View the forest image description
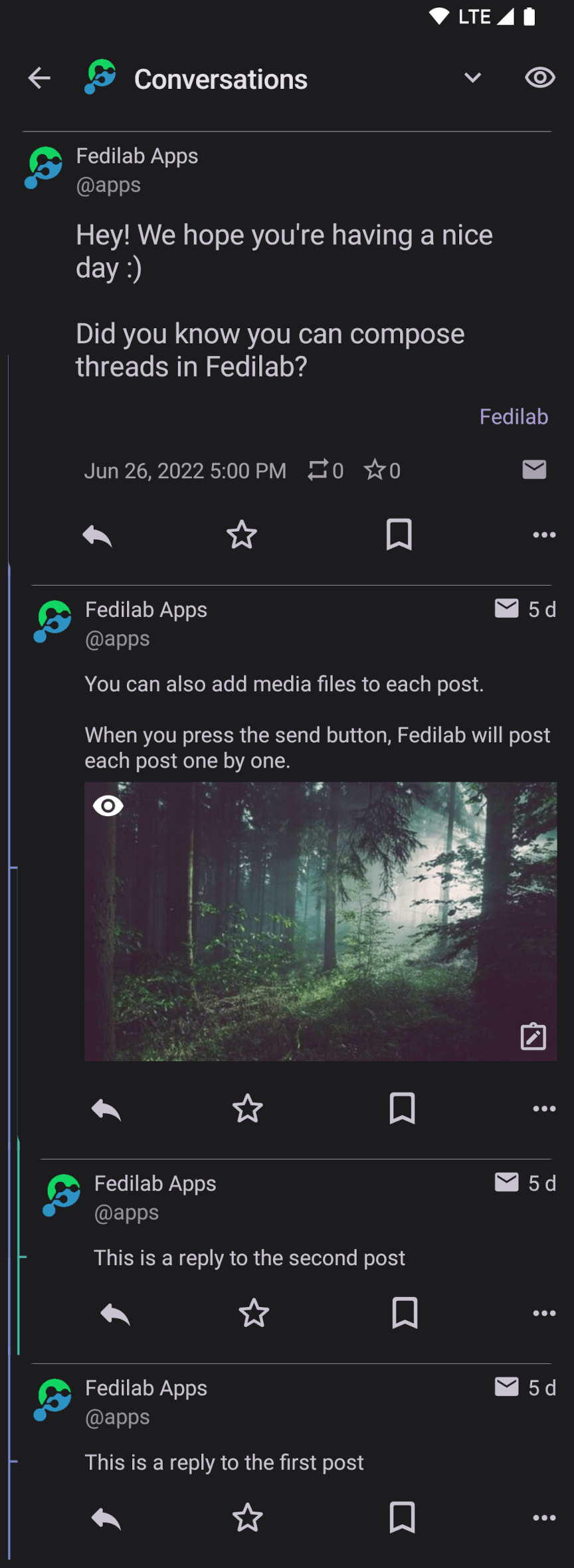The height and width of the screenshot is (1568, 574). click(533, 1036)
